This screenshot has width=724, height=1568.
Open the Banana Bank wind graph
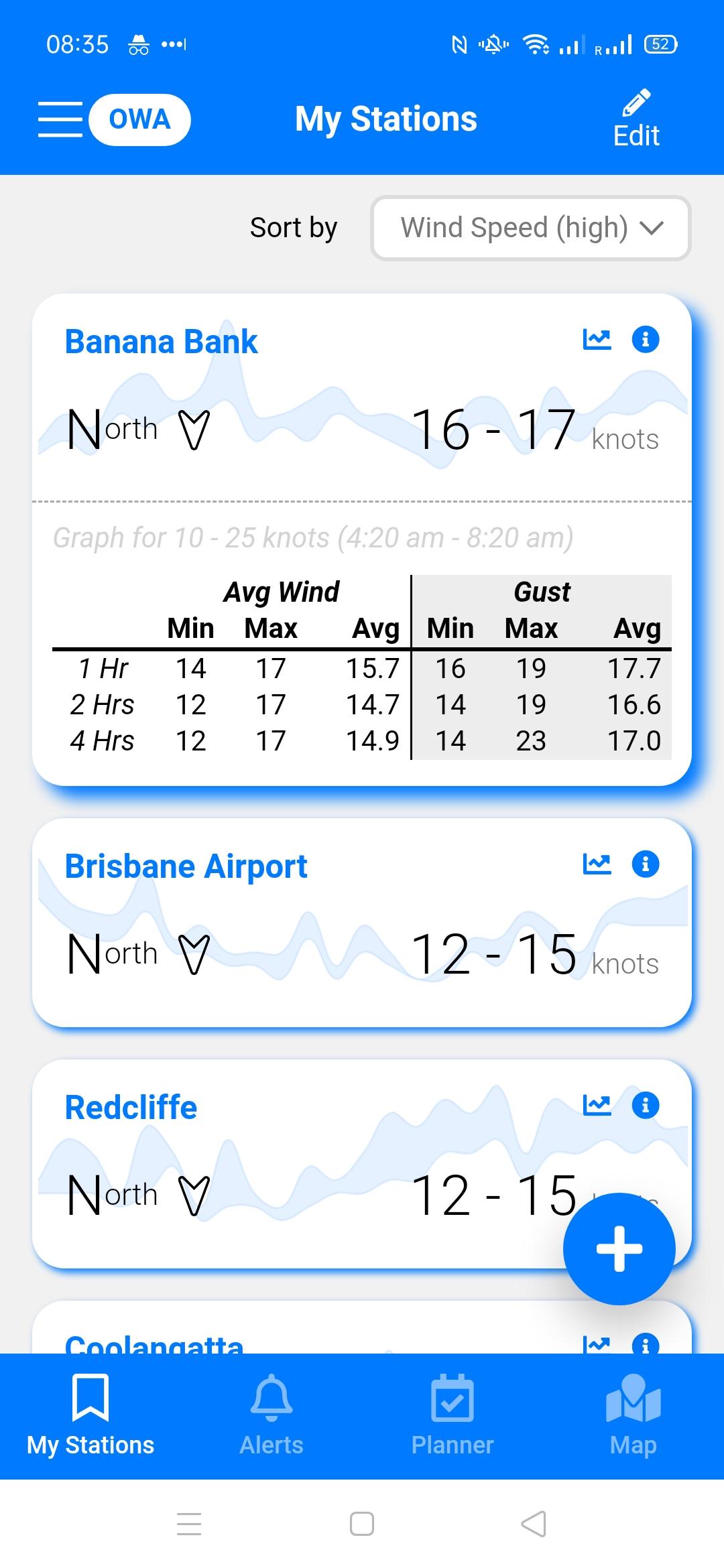click(597, 339)
